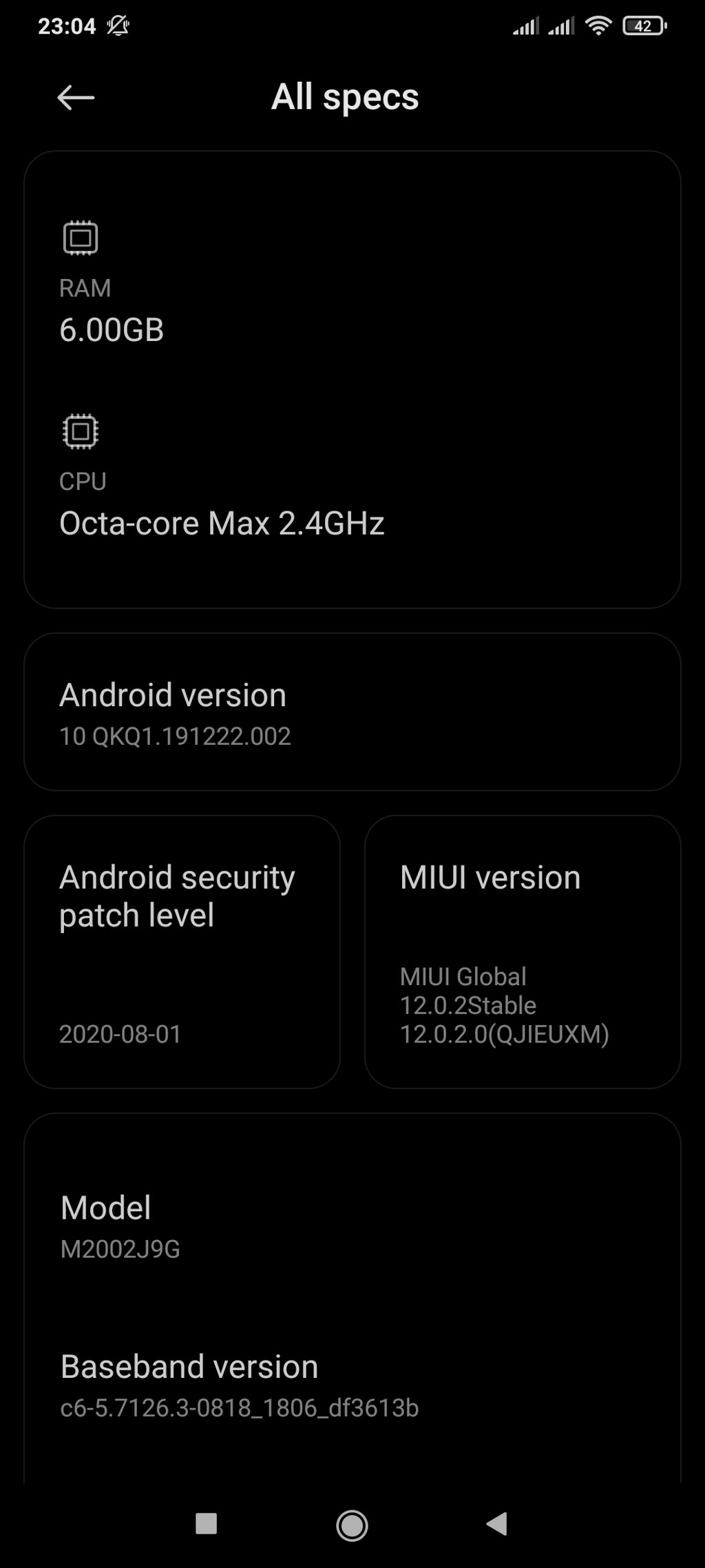The width and height of the screenshot is (705, 1568).
Task: Go back from All specs
Action: (x=76, y=98)
